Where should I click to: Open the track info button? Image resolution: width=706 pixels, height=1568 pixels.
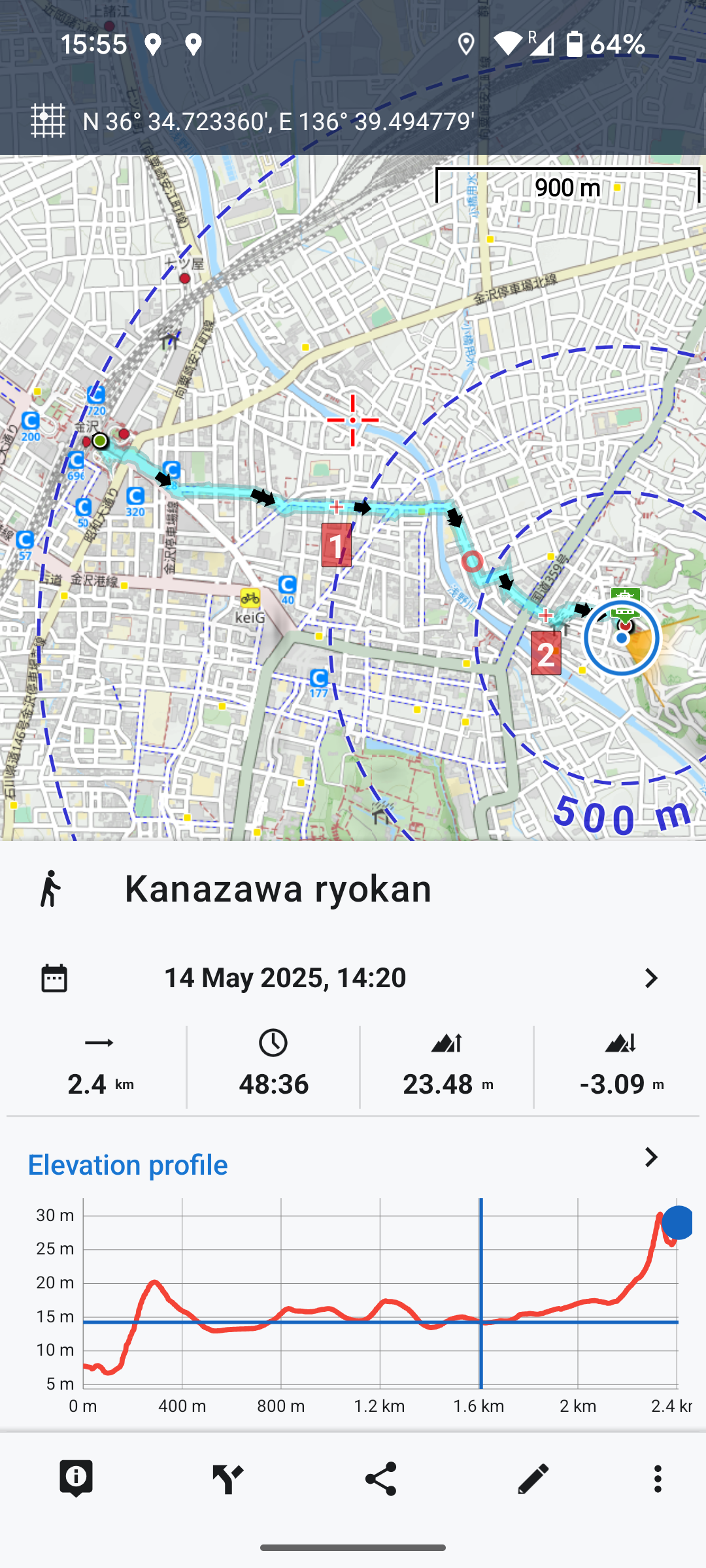pyautogui.click(x=76, y=1478)
